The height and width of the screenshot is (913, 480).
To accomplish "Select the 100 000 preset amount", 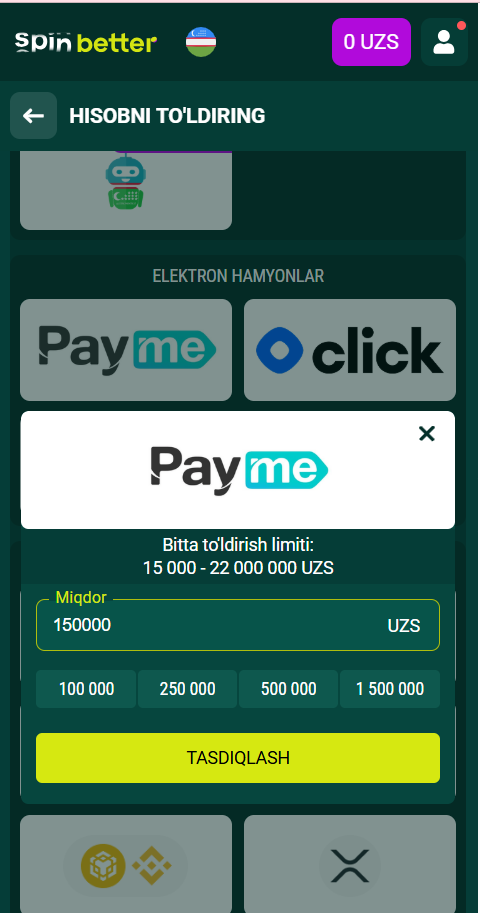I will coord(86,689).
